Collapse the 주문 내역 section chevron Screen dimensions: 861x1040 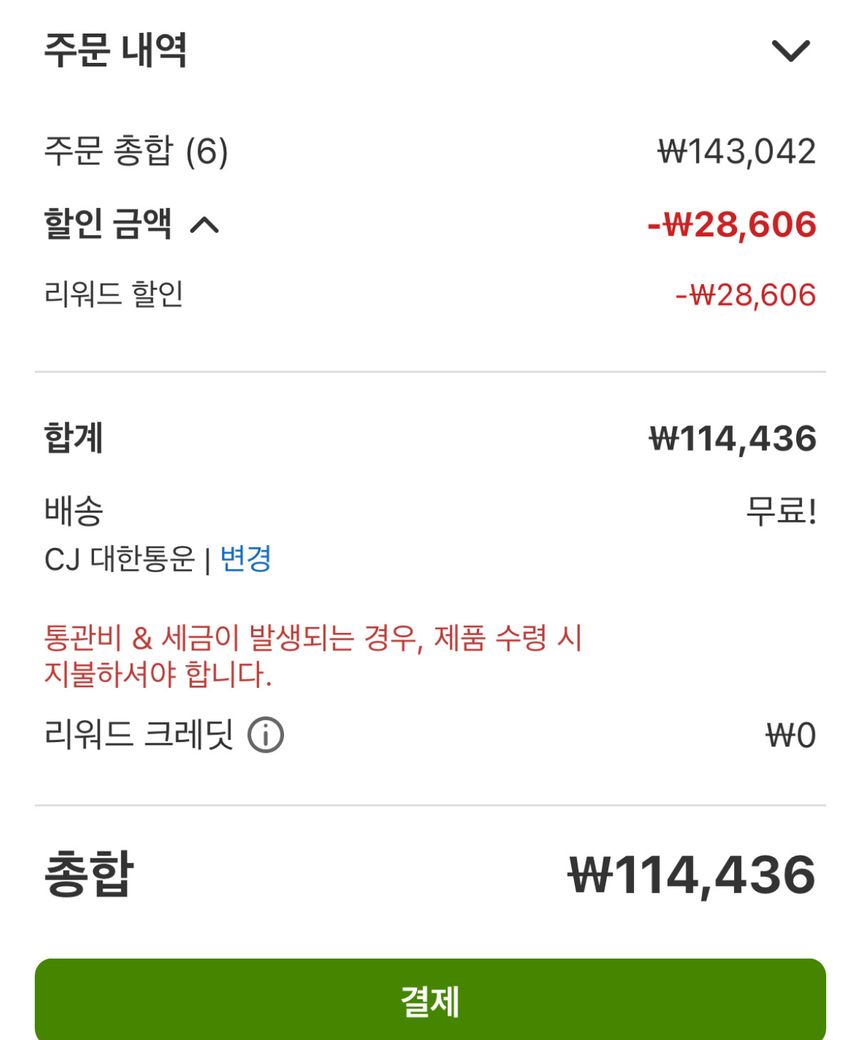point(790,50)
